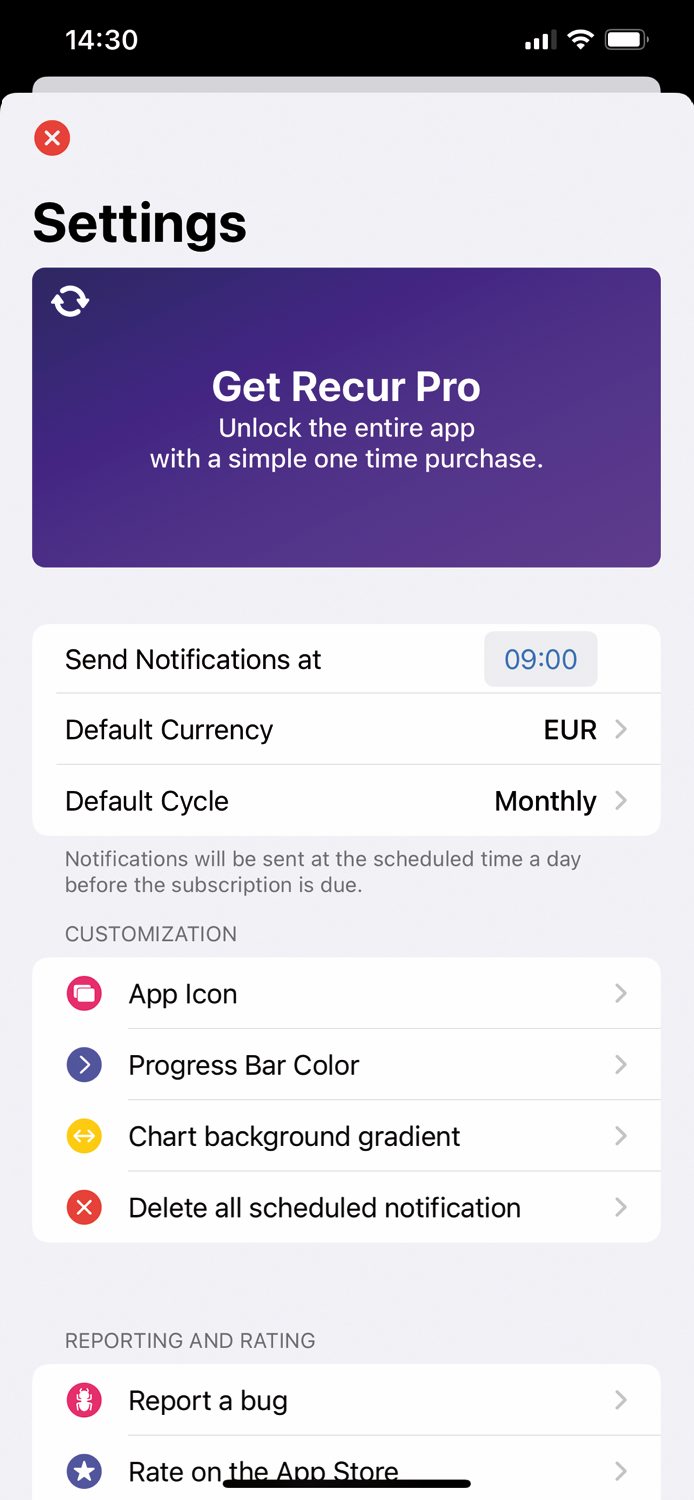Open Default Cycle setting

pos(346,801)
